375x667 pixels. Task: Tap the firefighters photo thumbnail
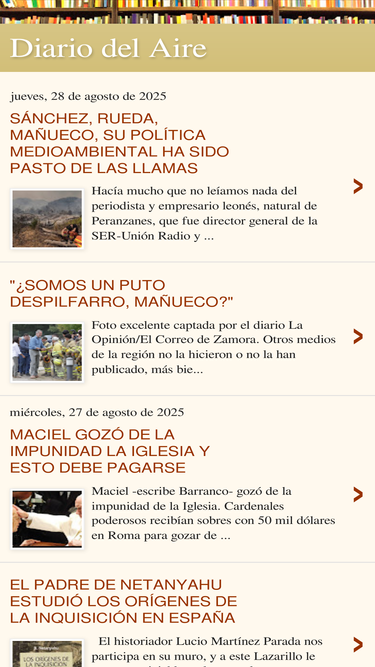pos(47,352)
